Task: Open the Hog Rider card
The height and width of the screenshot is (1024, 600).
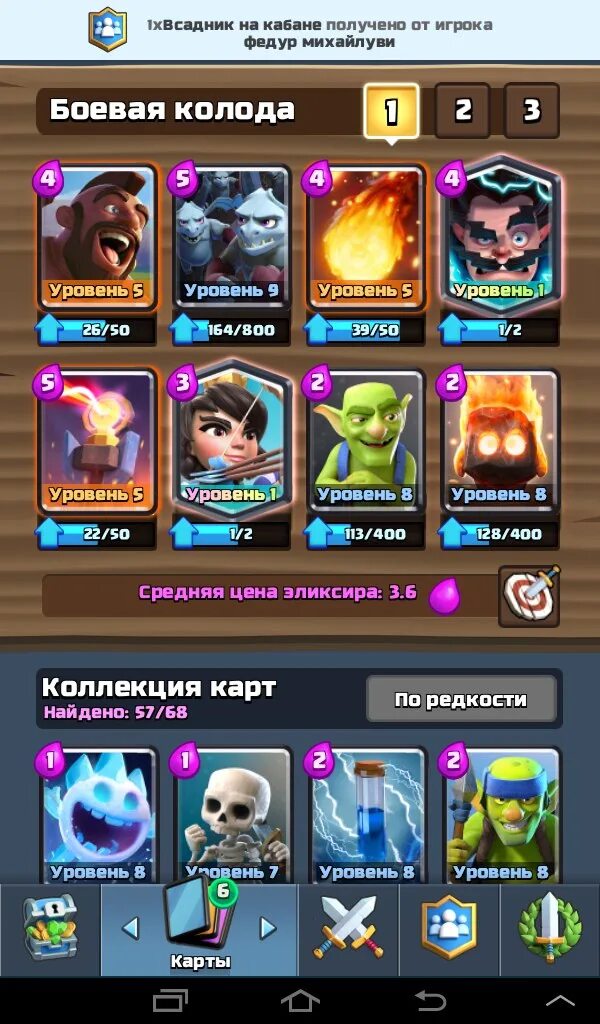Action: coord(97,238)
